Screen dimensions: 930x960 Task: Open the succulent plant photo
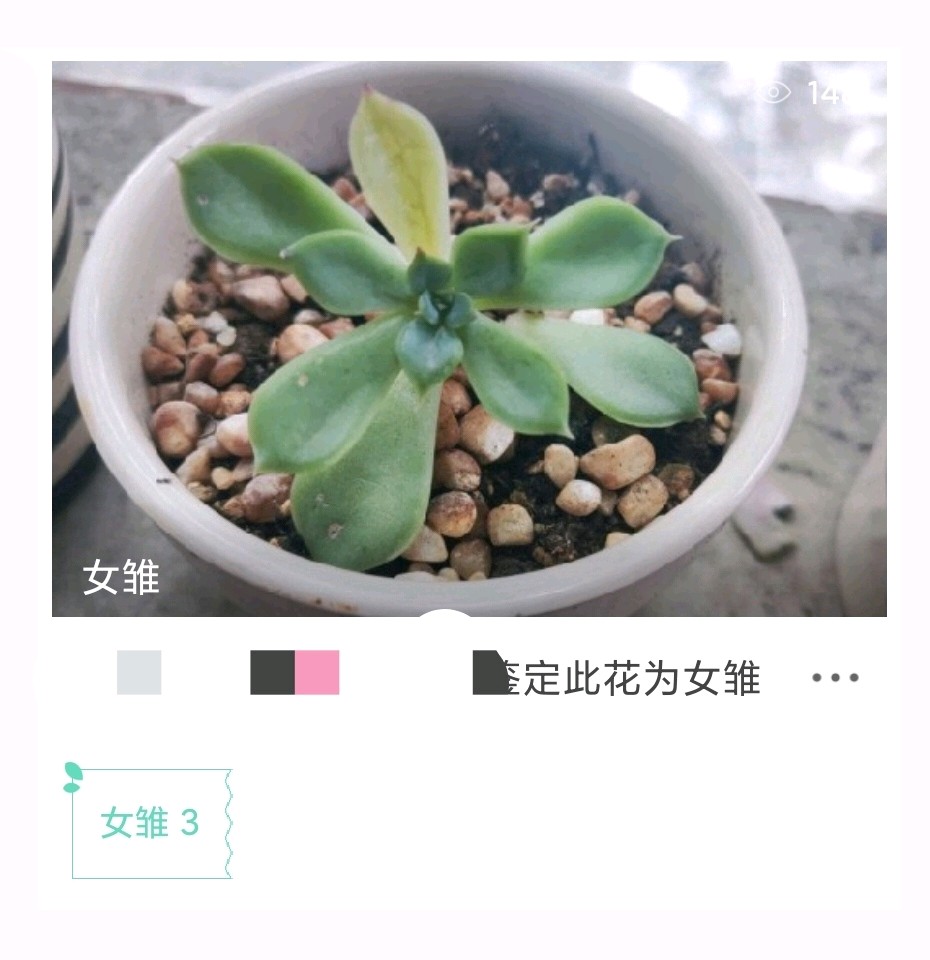[x=468, y=338]
